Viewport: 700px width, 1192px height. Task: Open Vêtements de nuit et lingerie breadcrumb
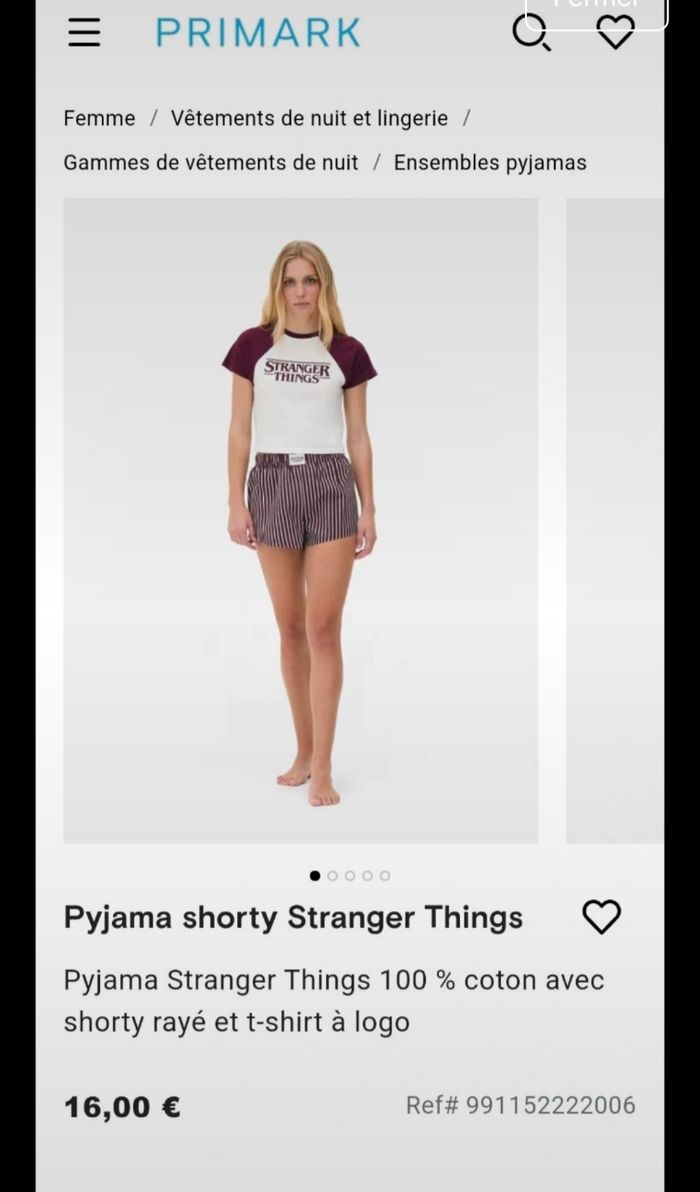(309, 118)
